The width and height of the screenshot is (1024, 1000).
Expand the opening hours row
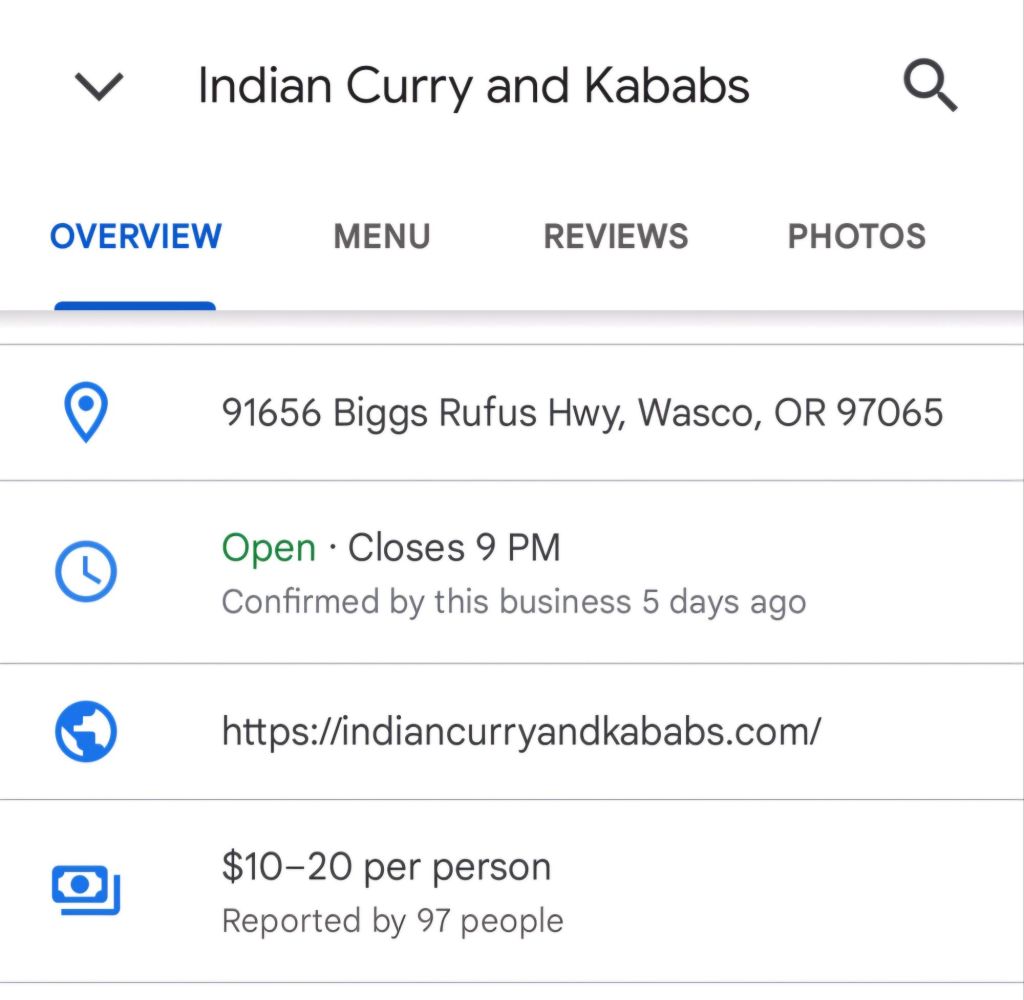point(512,572)
